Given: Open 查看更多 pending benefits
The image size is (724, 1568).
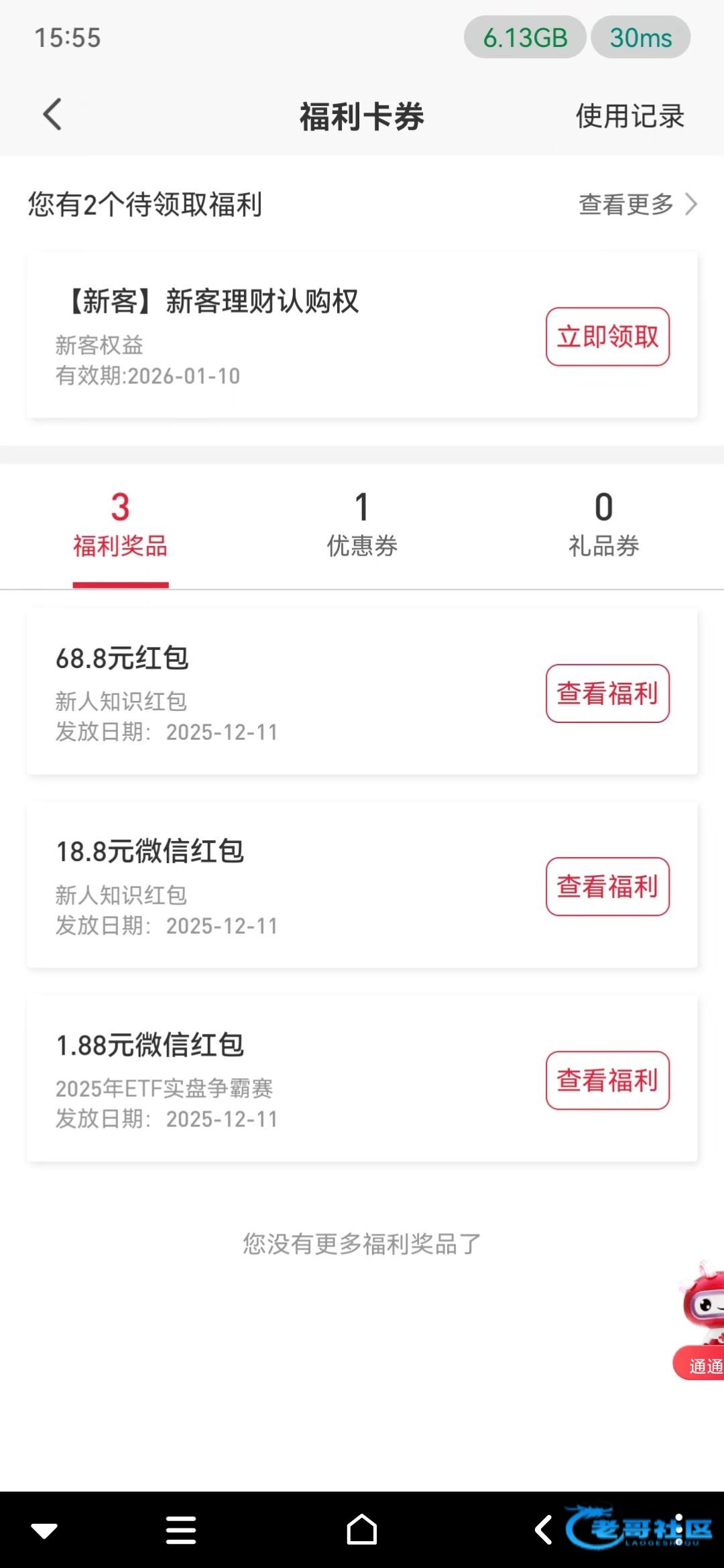Looking at the screenshot, I should click(x=637, y=204).
